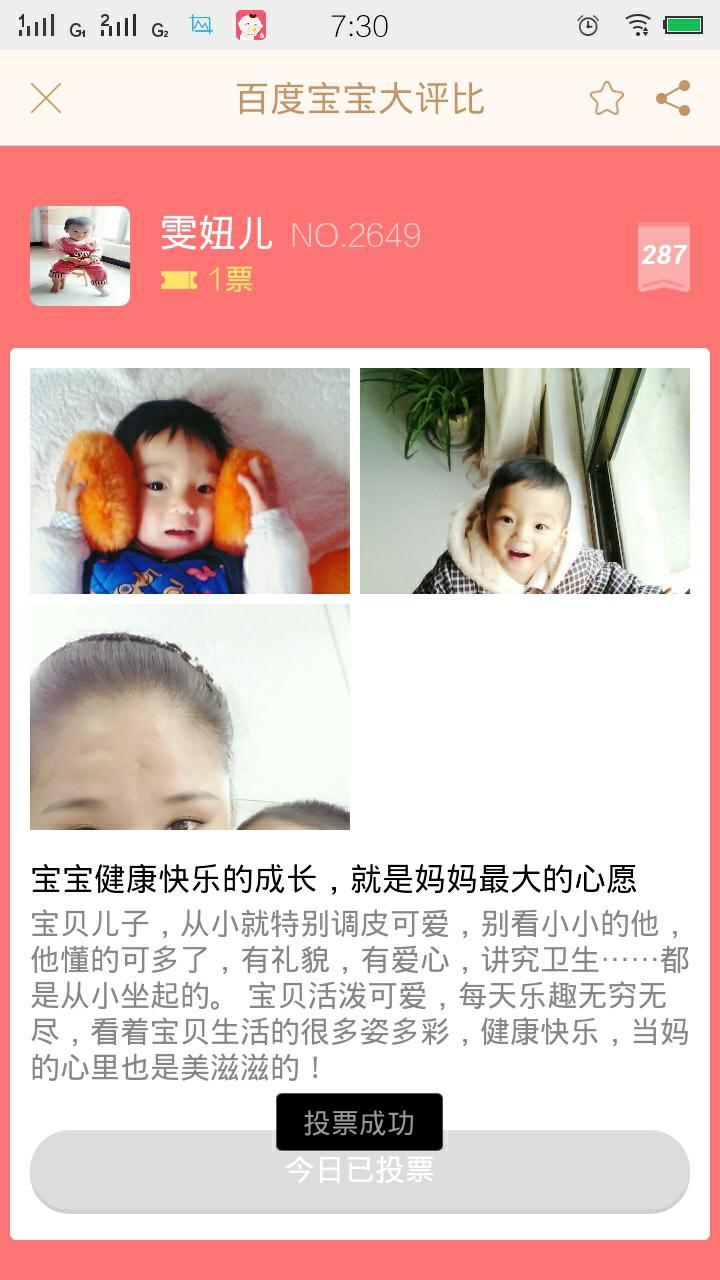Open 雯妞儿's profile avatar
Image resolution: width=720 pixels, height=1280 pixels.
pyautogui.click(x=80, y=256)
